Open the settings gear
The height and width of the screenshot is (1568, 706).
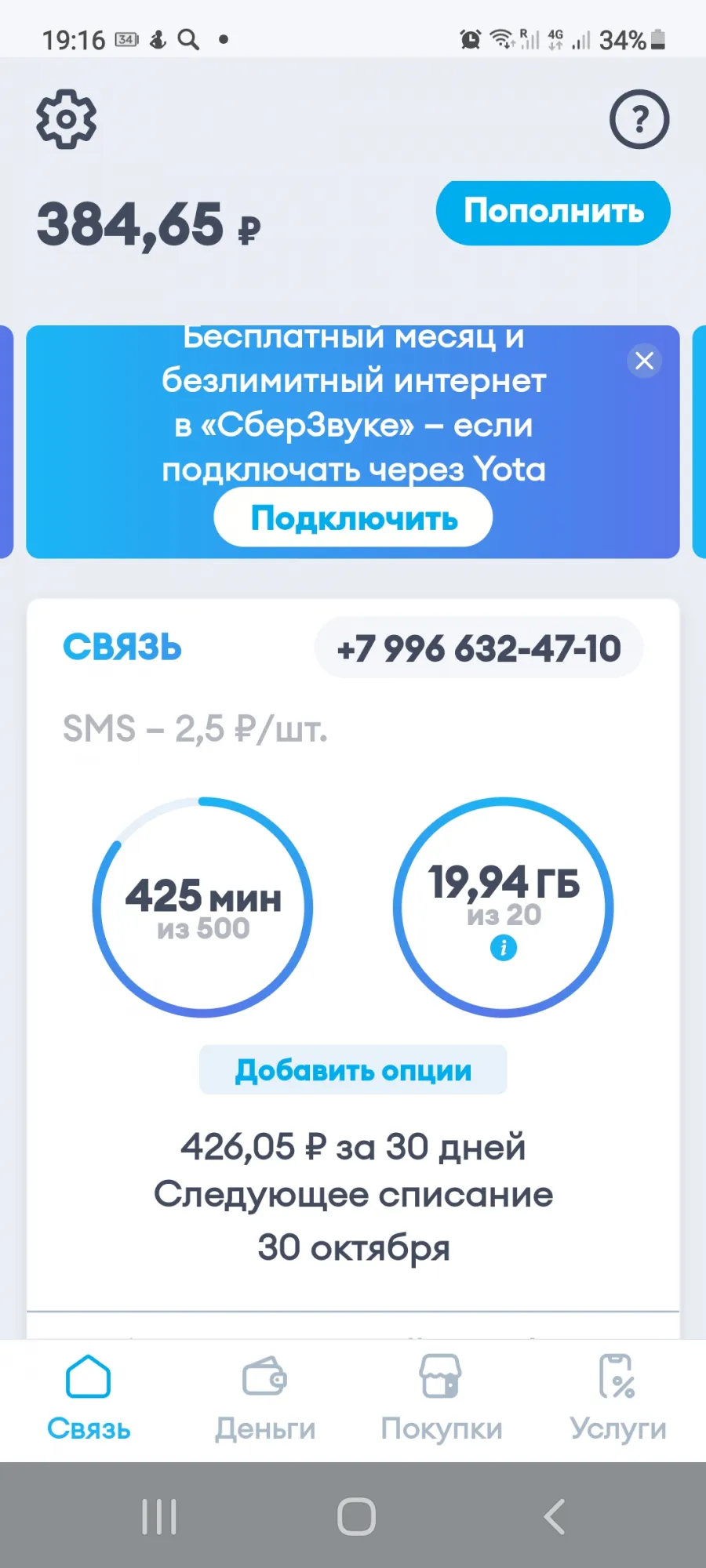[x=67, y=119]
